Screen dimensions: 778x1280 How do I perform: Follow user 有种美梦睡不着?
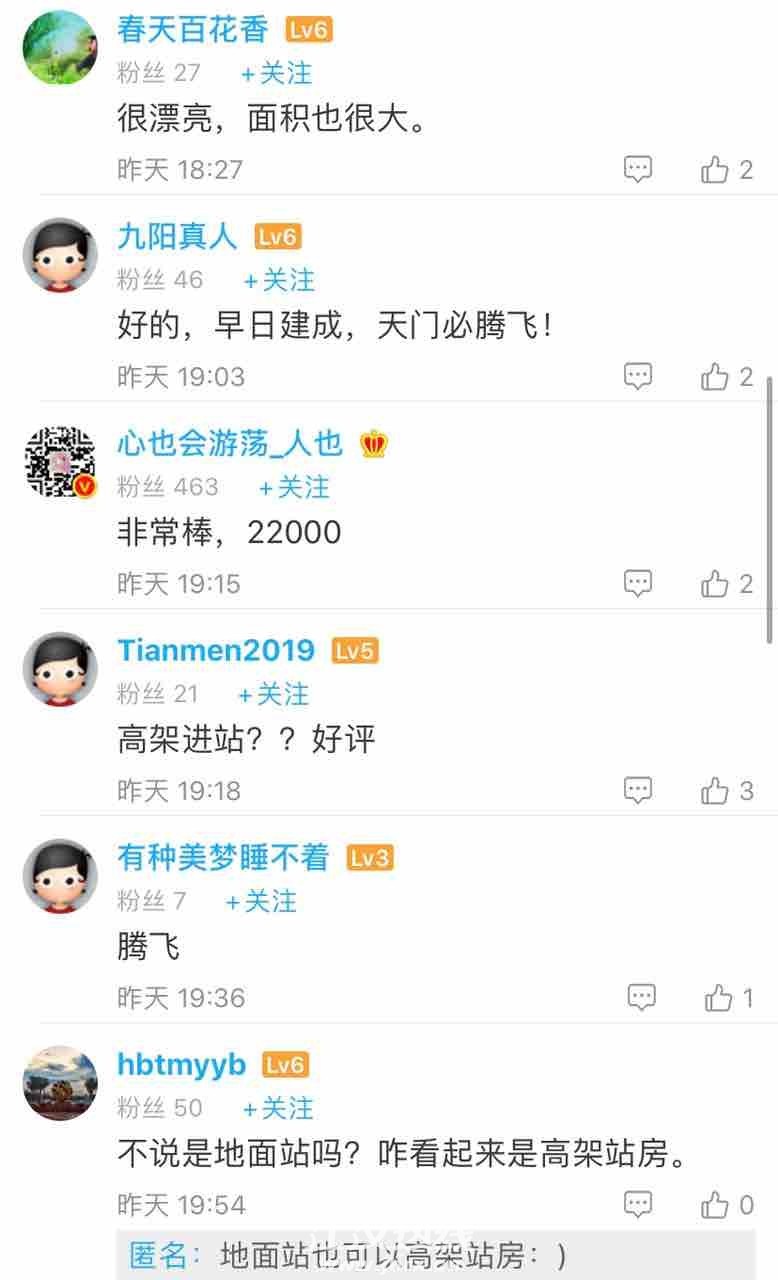(x=261, y=901)
